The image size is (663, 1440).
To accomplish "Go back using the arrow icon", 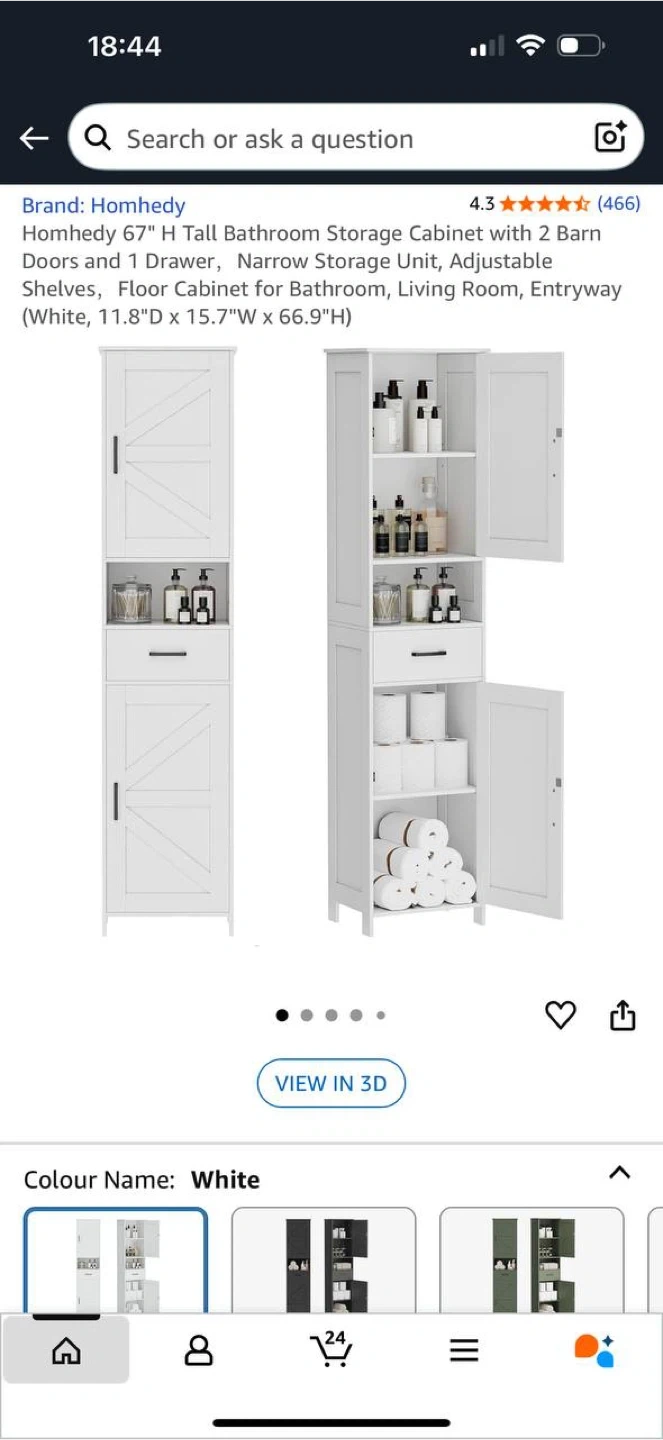I will [34, 138].
